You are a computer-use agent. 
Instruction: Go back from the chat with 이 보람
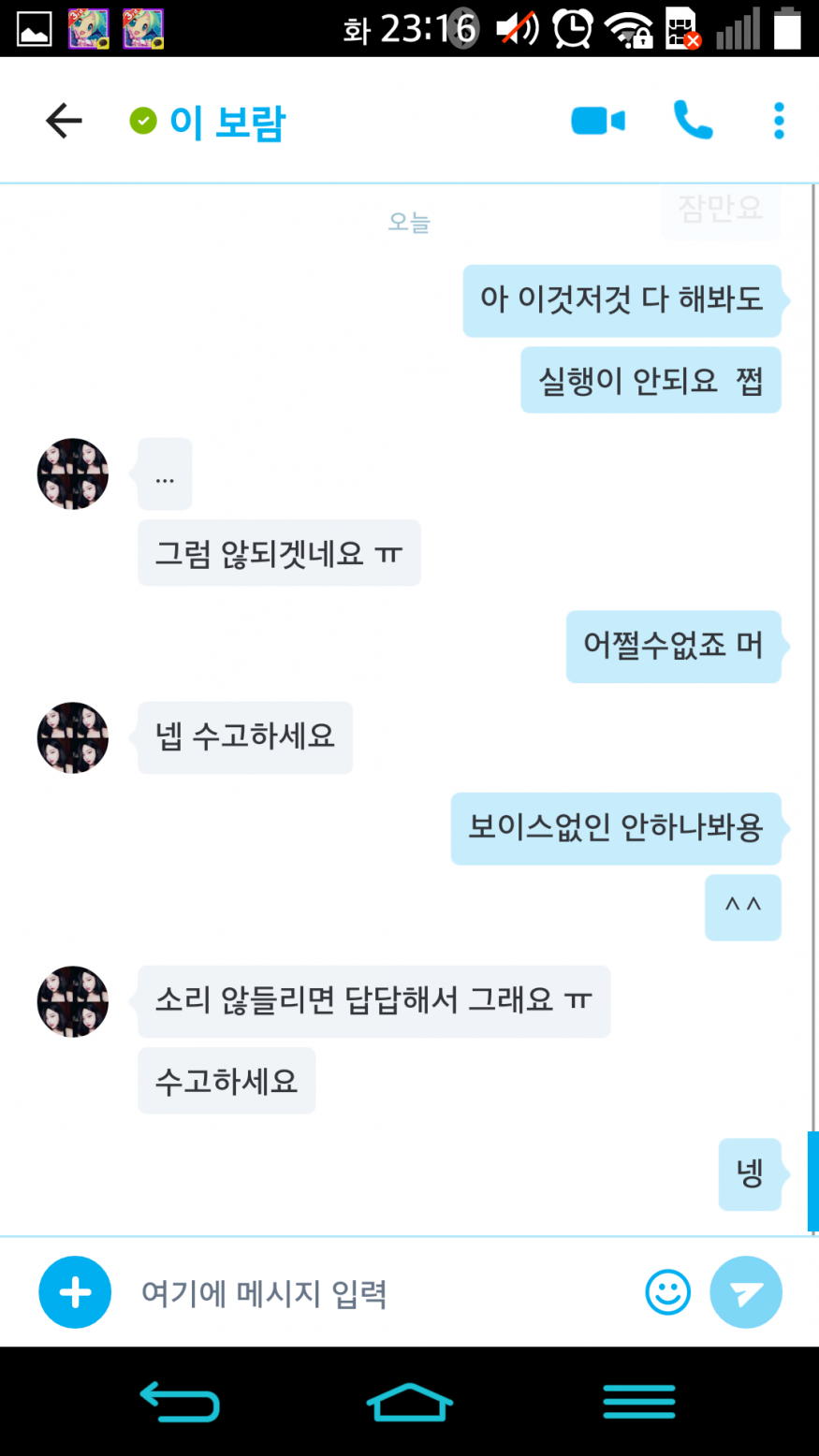point(64,121)
